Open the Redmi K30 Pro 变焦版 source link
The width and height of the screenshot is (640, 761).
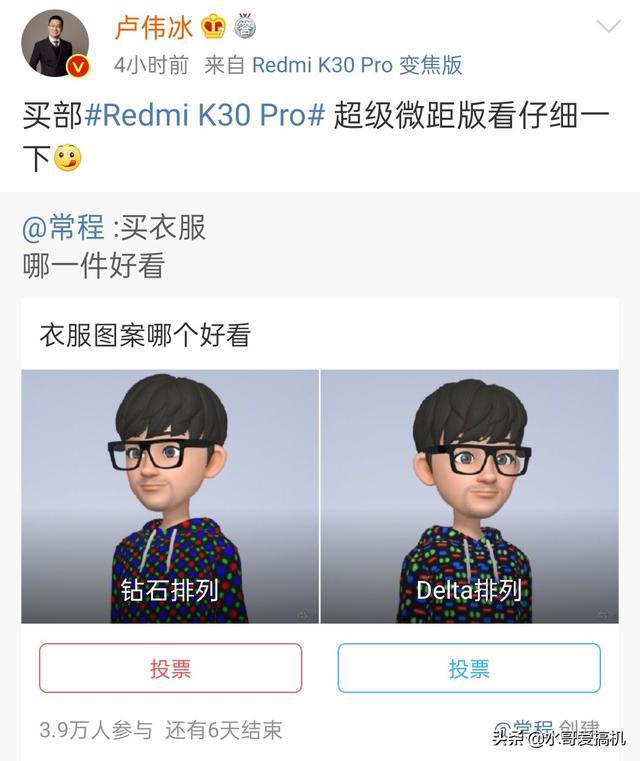(x=356, y=65)
